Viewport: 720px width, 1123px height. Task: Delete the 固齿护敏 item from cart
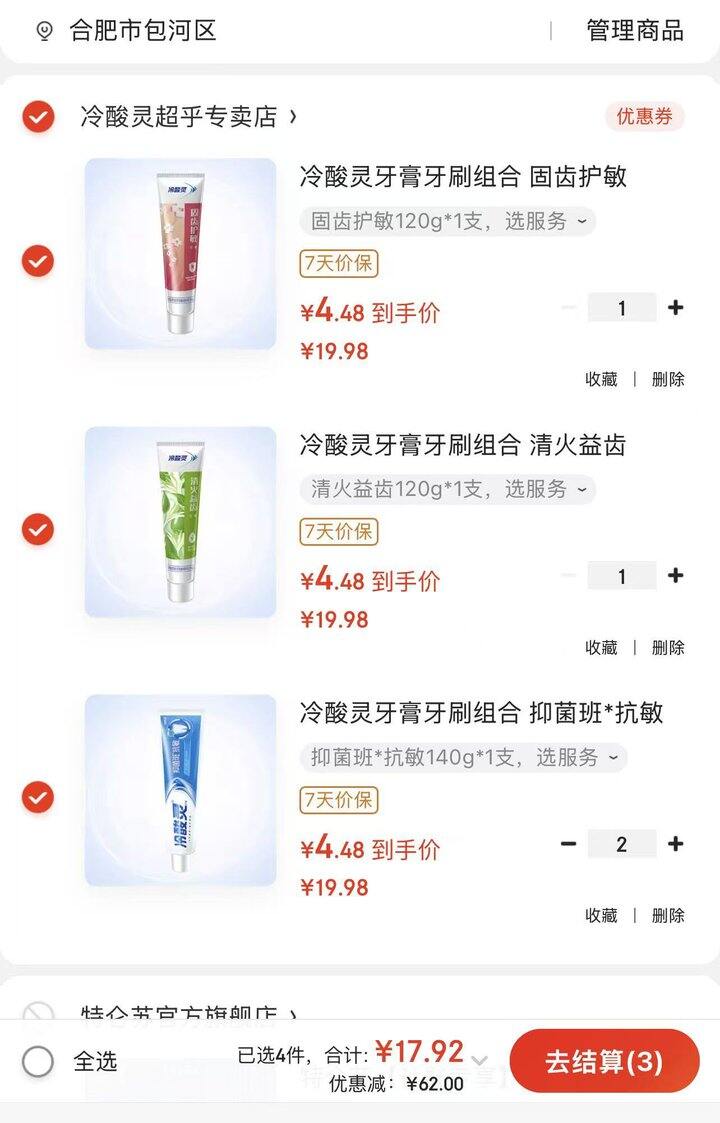coord(668,379)
